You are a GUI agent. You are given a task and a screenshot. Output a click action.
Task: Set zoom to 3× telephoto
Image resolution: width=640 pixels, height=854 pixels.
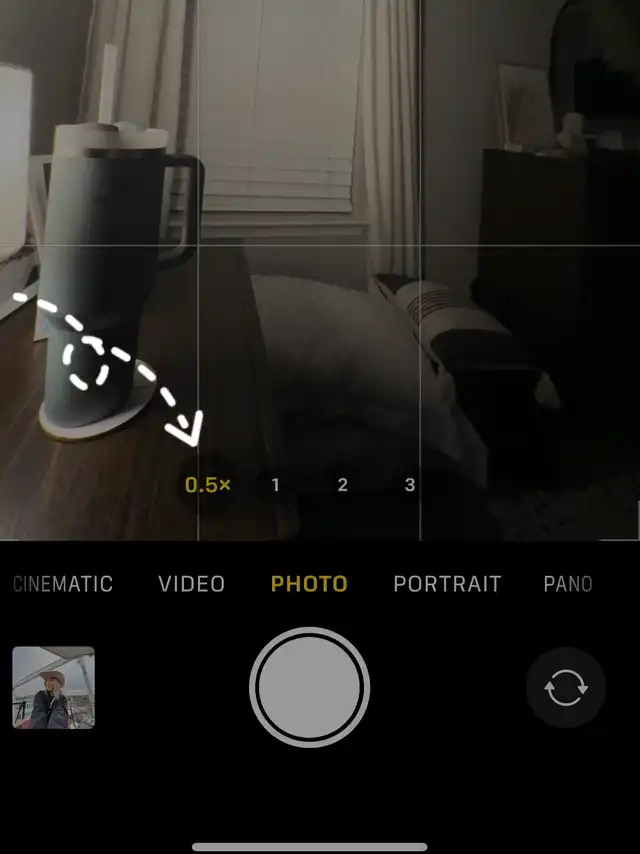tap(410, 484)
